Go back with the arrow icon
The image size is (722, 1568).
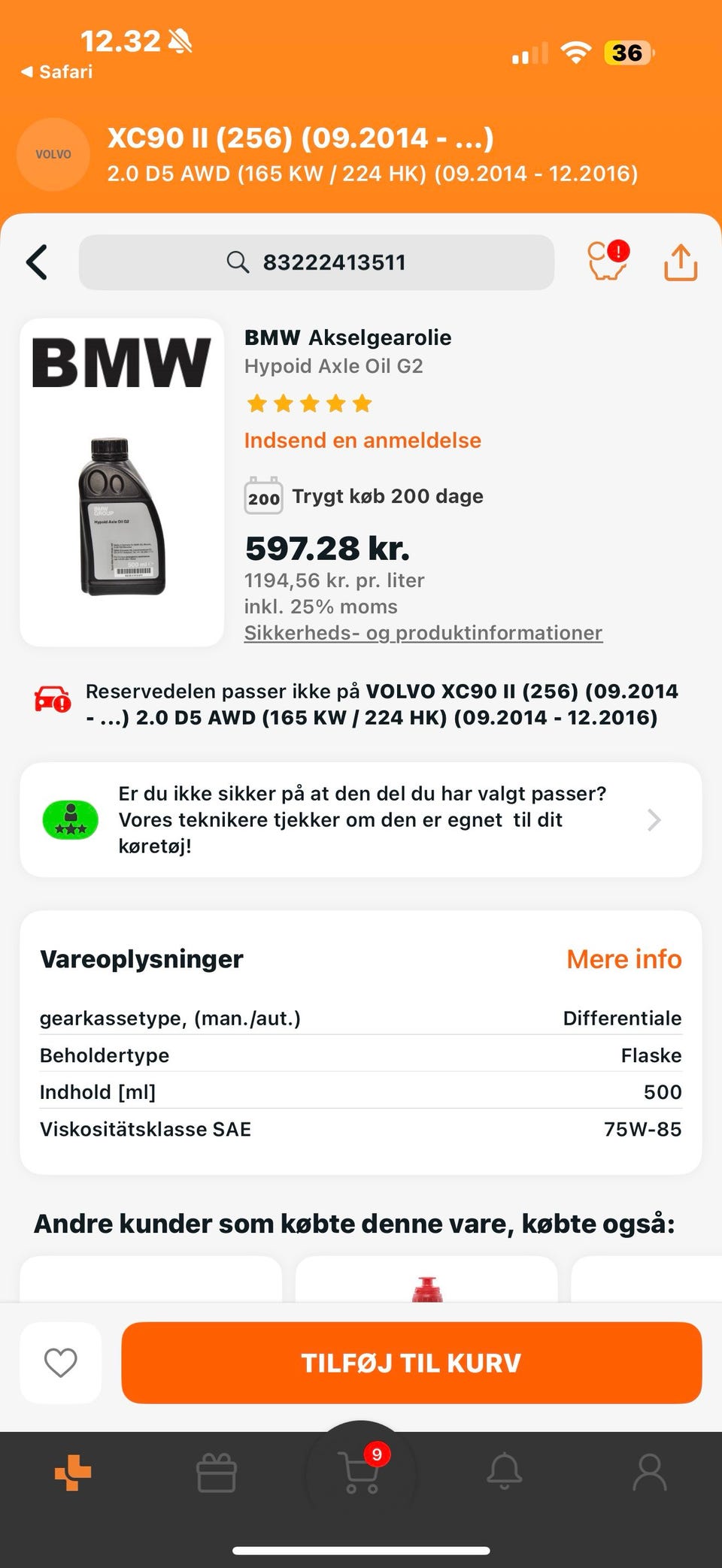click(x=37, y=262)
